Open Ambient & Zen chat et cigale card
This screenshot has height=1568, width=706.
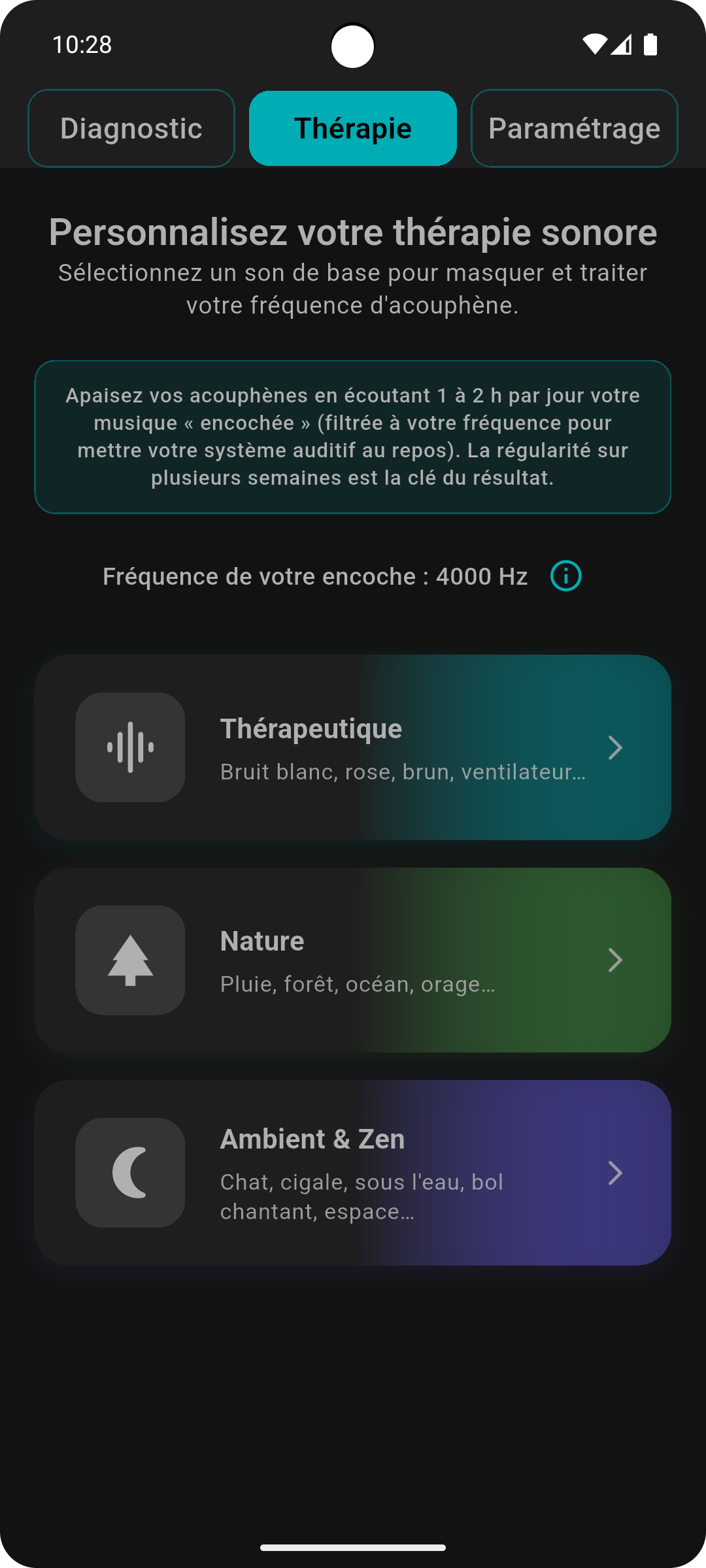coord(353,1173)
